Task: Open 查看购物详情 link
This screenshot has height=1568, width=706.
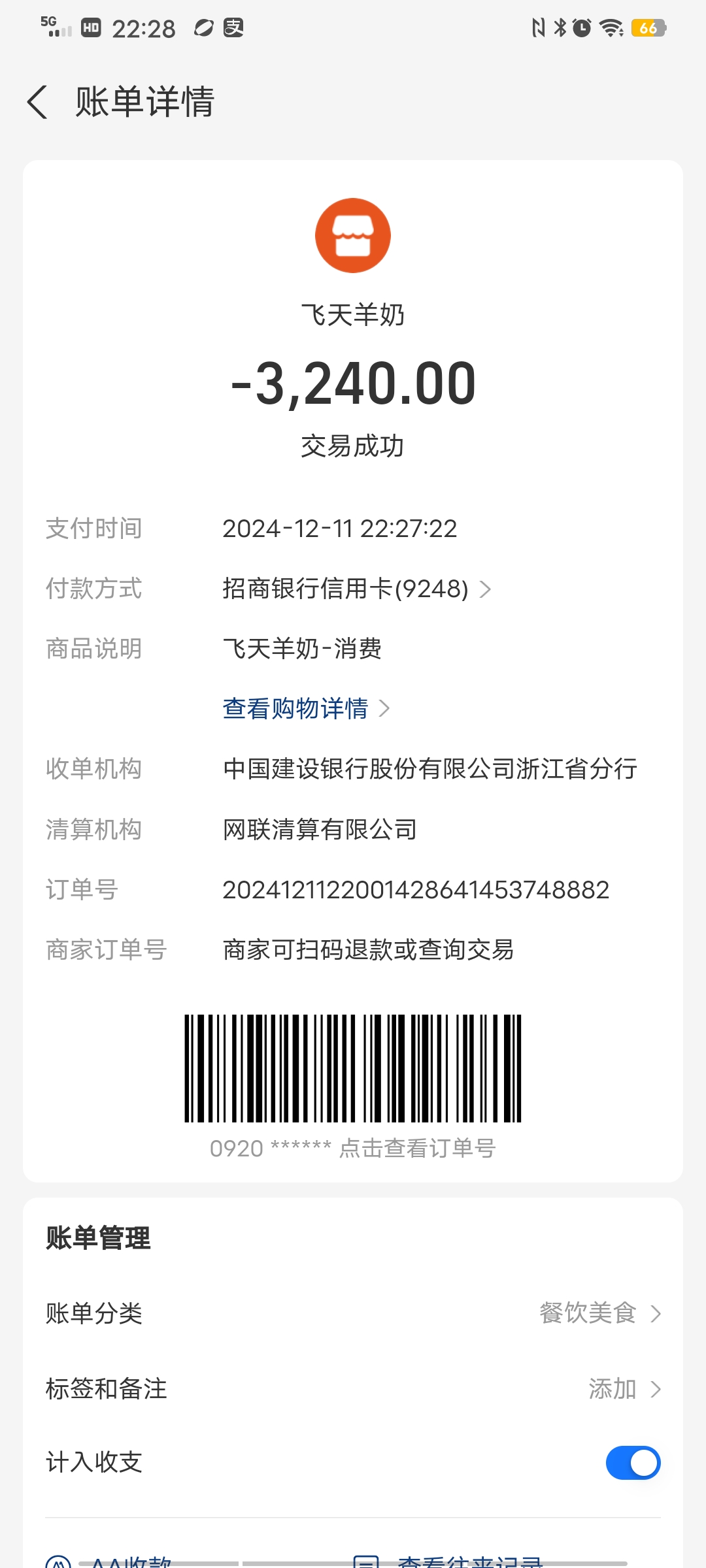Action: click(x=305, y=708)
